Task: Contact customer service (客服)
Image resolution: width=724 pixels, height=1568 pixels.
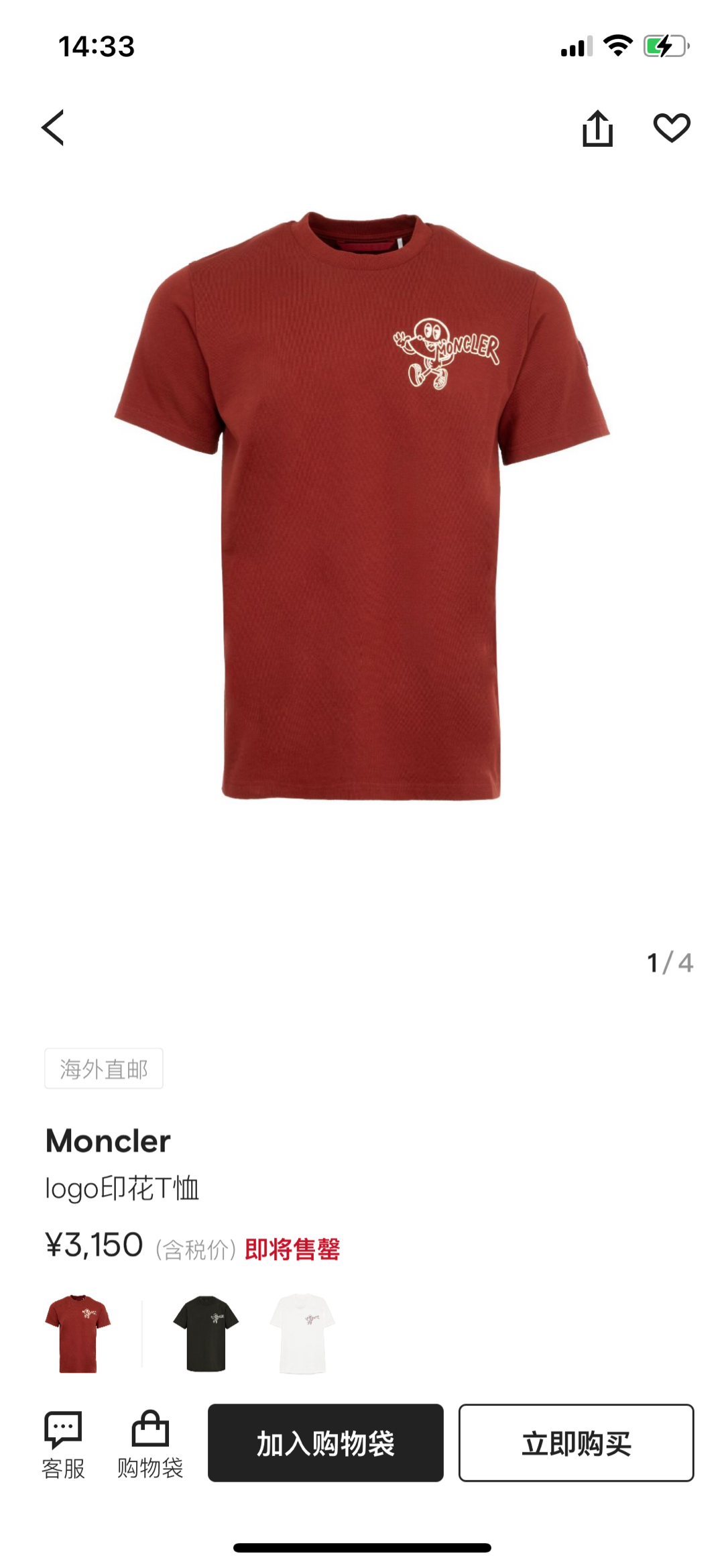Action: pos(63,1444)
